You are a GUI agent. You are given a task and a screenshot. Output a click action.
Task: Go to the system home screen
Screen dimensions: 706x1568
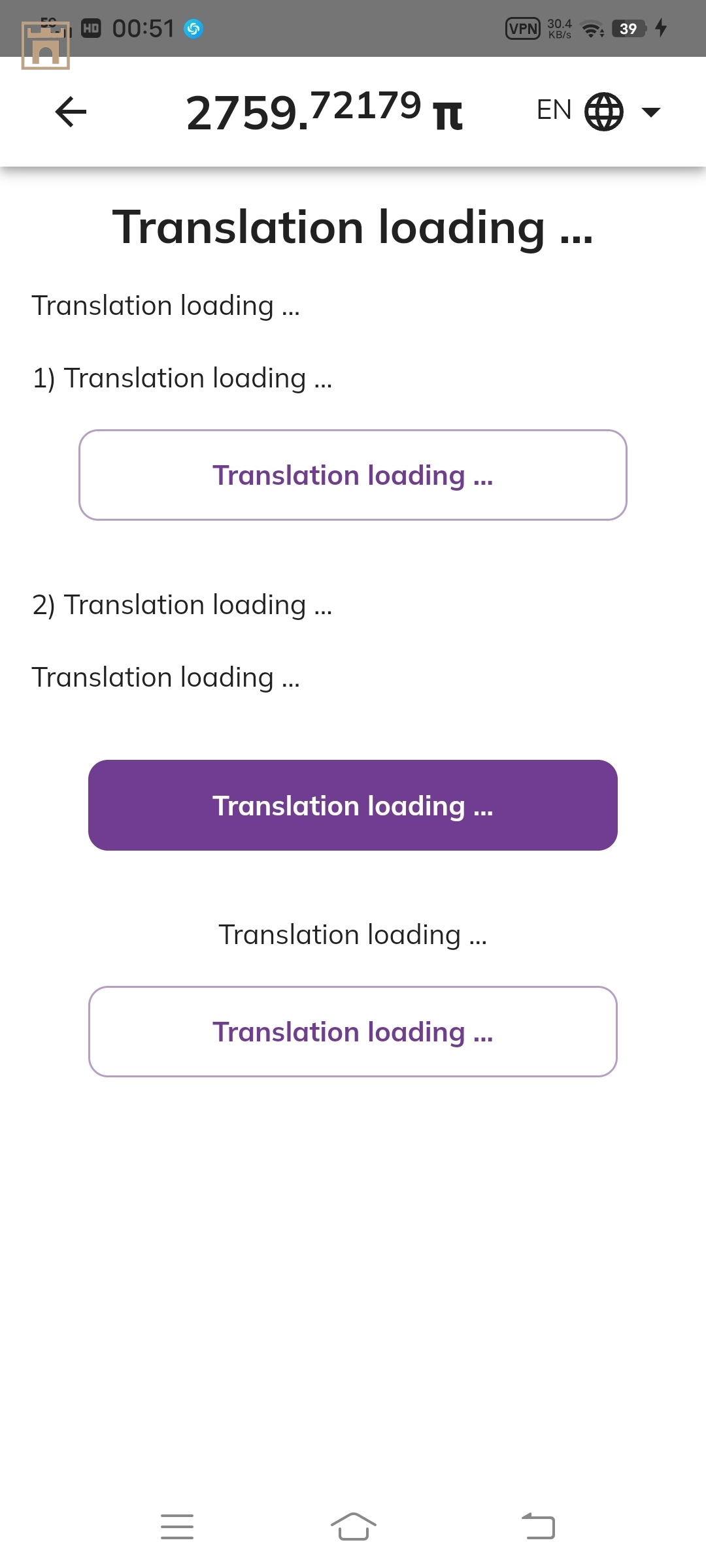(353, 1527)
